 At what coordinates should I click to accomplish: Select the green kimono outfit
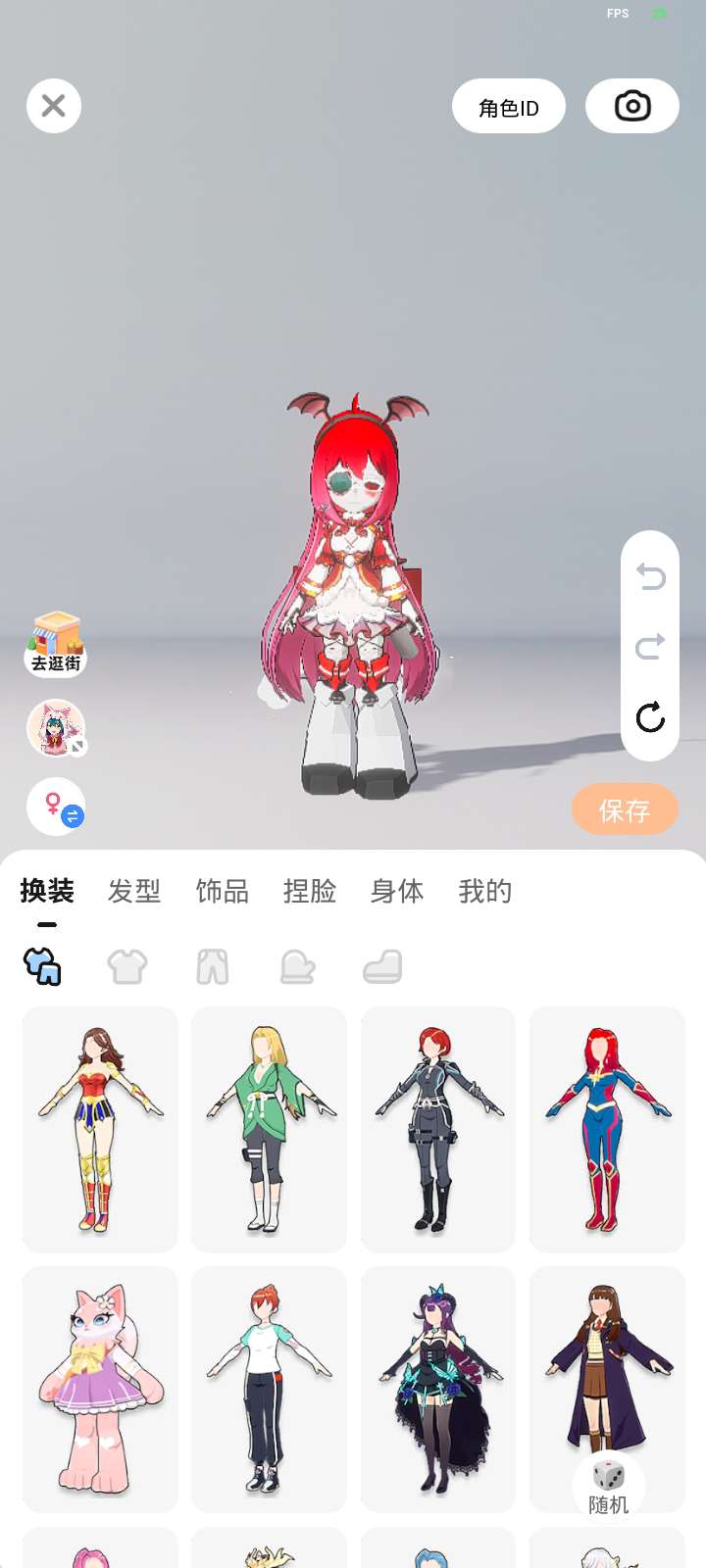tap(269, 1129)
